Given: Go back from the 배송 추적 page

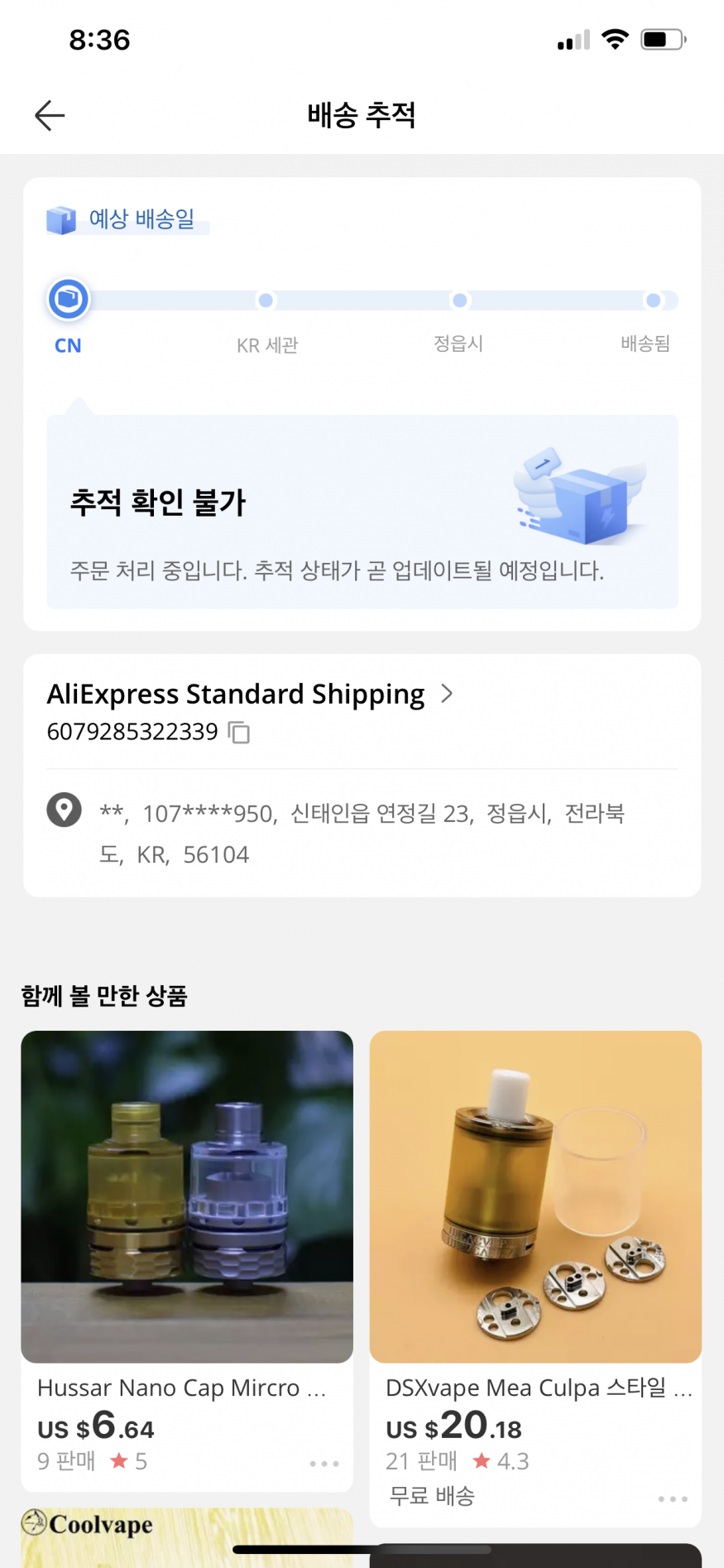Looking at the screenshot, I should click(x=50, y=115).
